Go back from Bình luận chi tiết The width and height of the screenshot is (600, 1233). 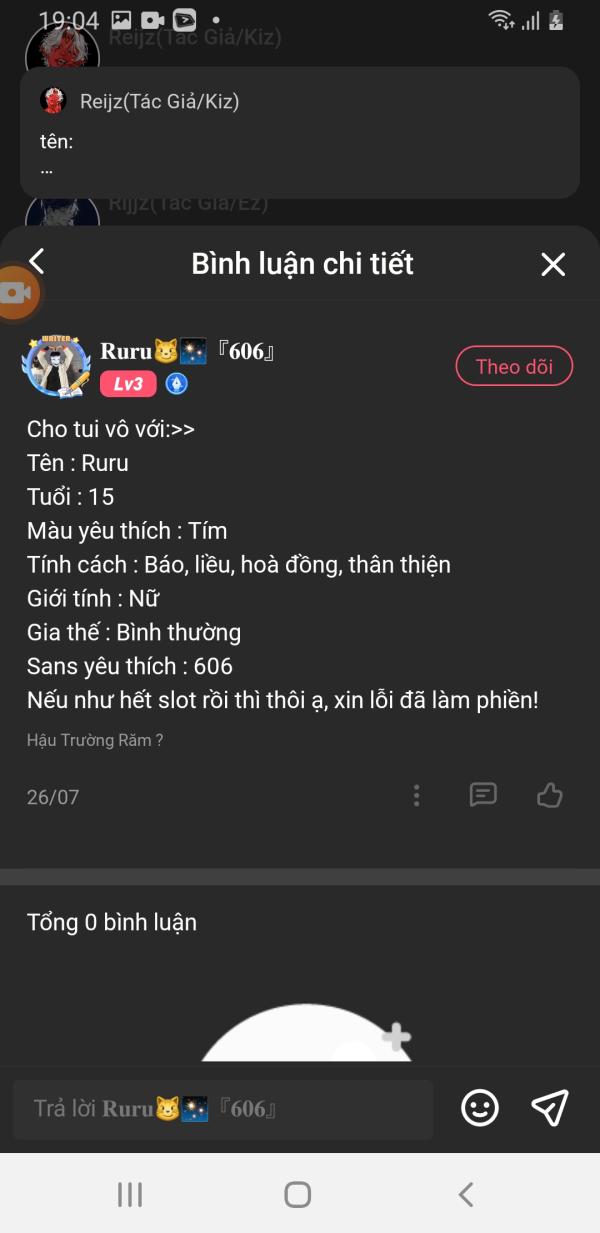click(x=37, y=262)
